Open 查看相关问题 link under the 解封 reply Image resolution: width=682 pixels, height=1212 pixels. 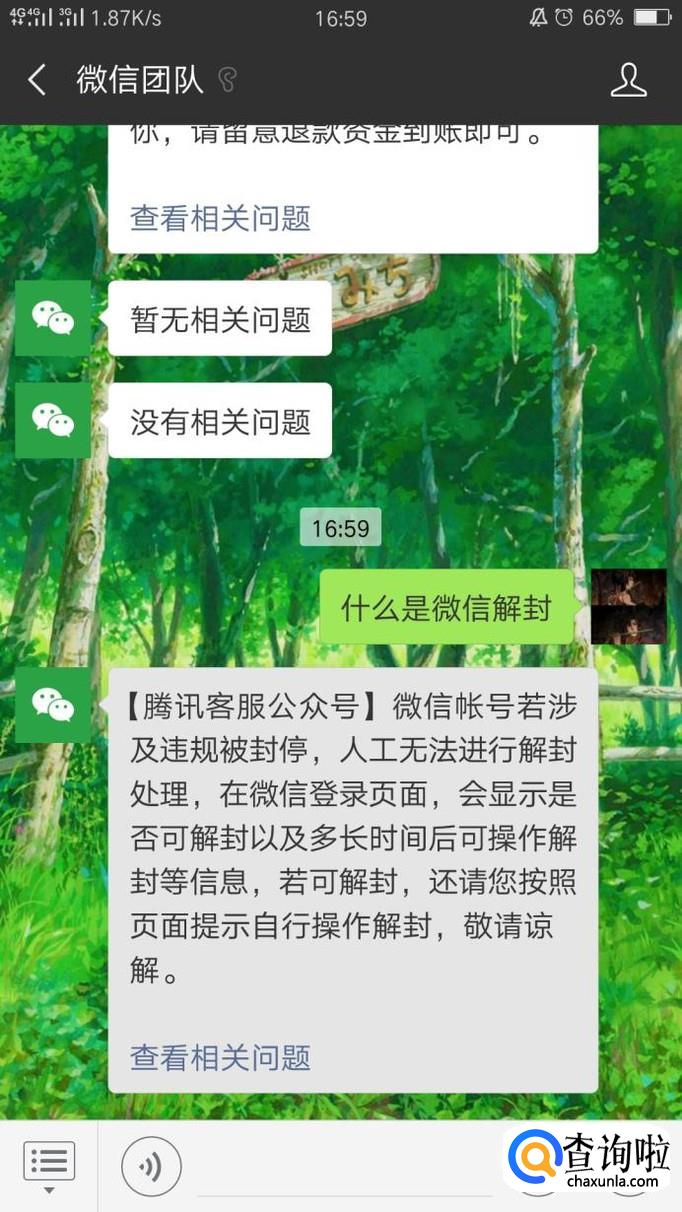pos(220,1057)
